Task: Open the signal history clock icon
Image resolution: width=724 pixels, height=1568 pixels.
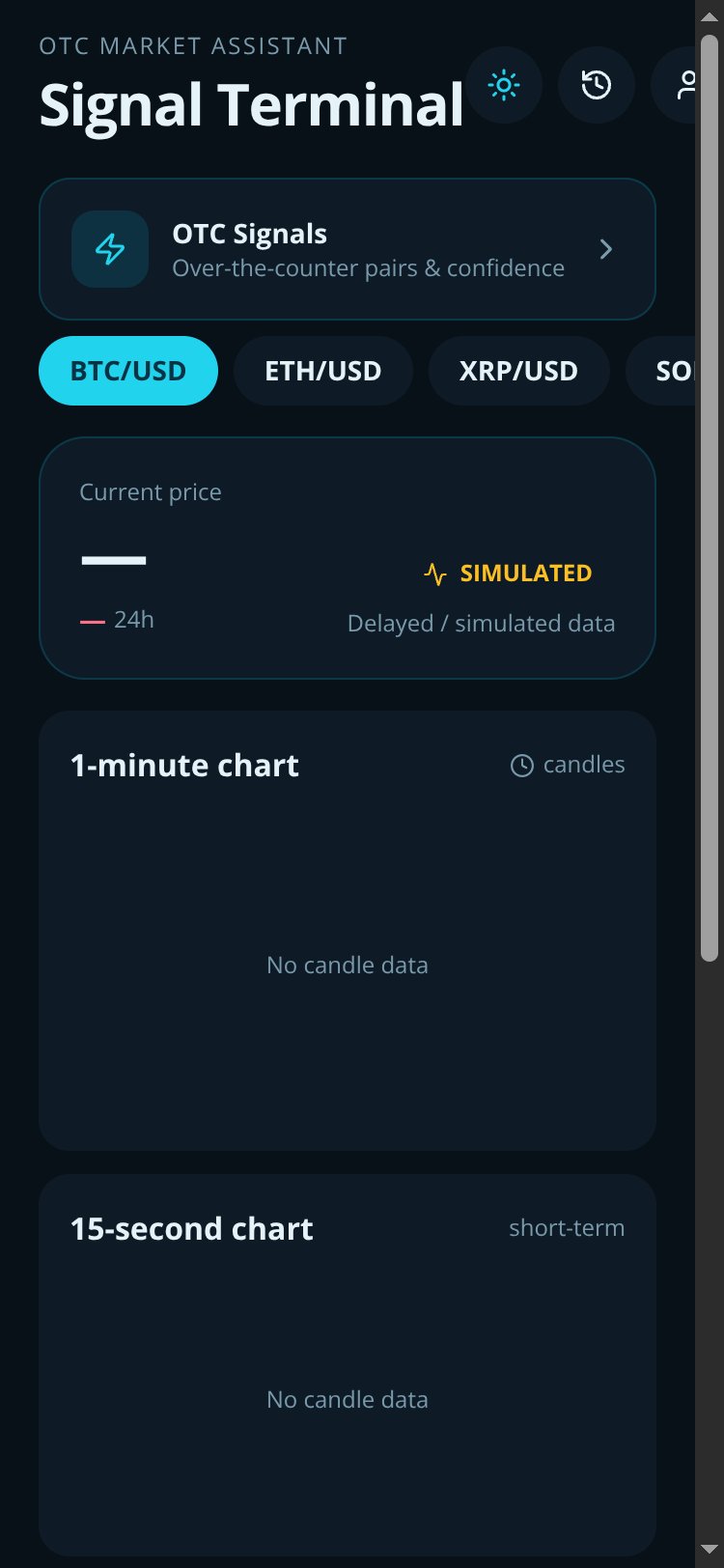Action: tap(597, 85)
